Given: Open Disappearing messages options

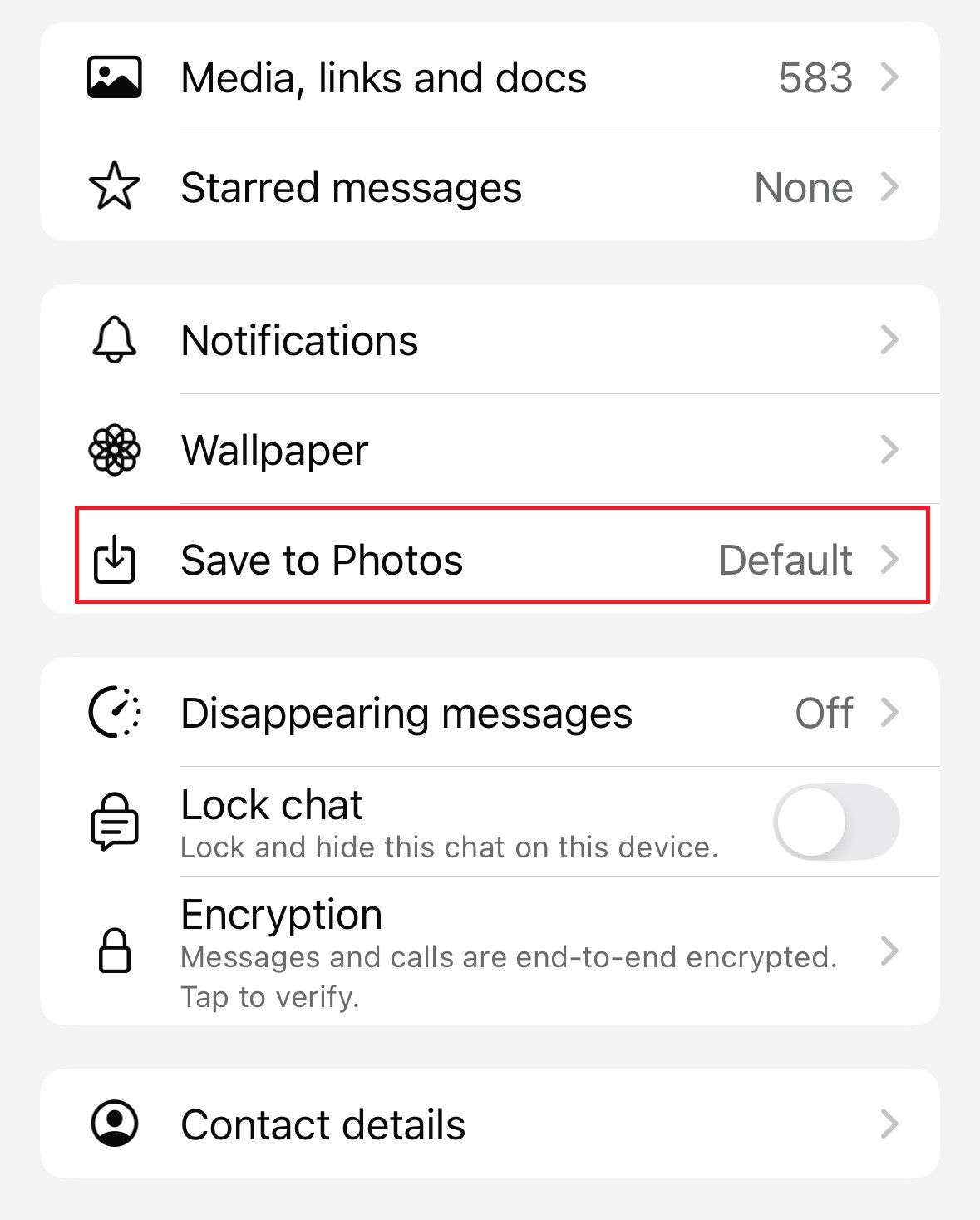Looking at the screenshot, I should [490, 713].
